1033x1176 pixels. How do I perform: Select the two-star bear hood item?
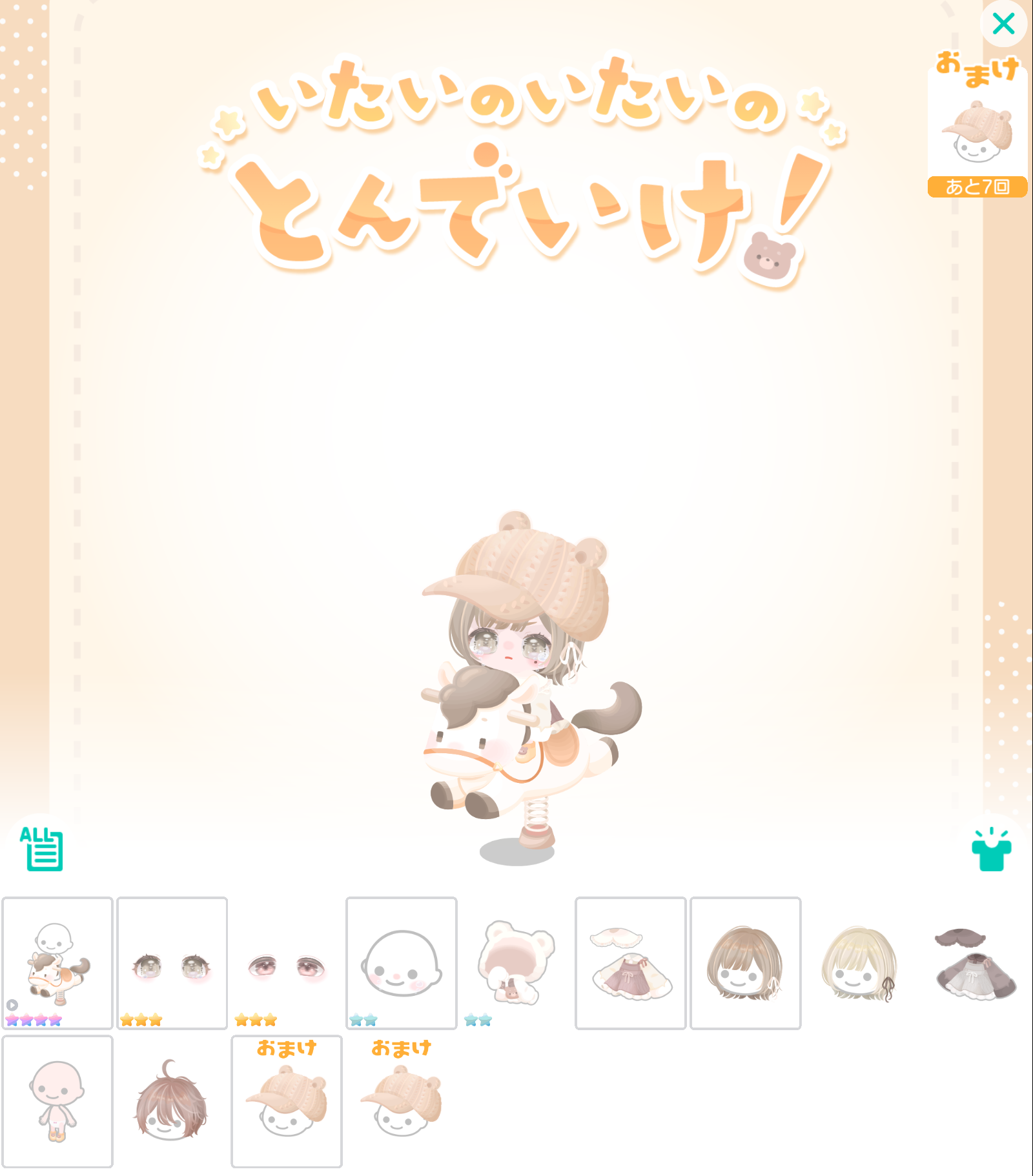pos(516,962)
